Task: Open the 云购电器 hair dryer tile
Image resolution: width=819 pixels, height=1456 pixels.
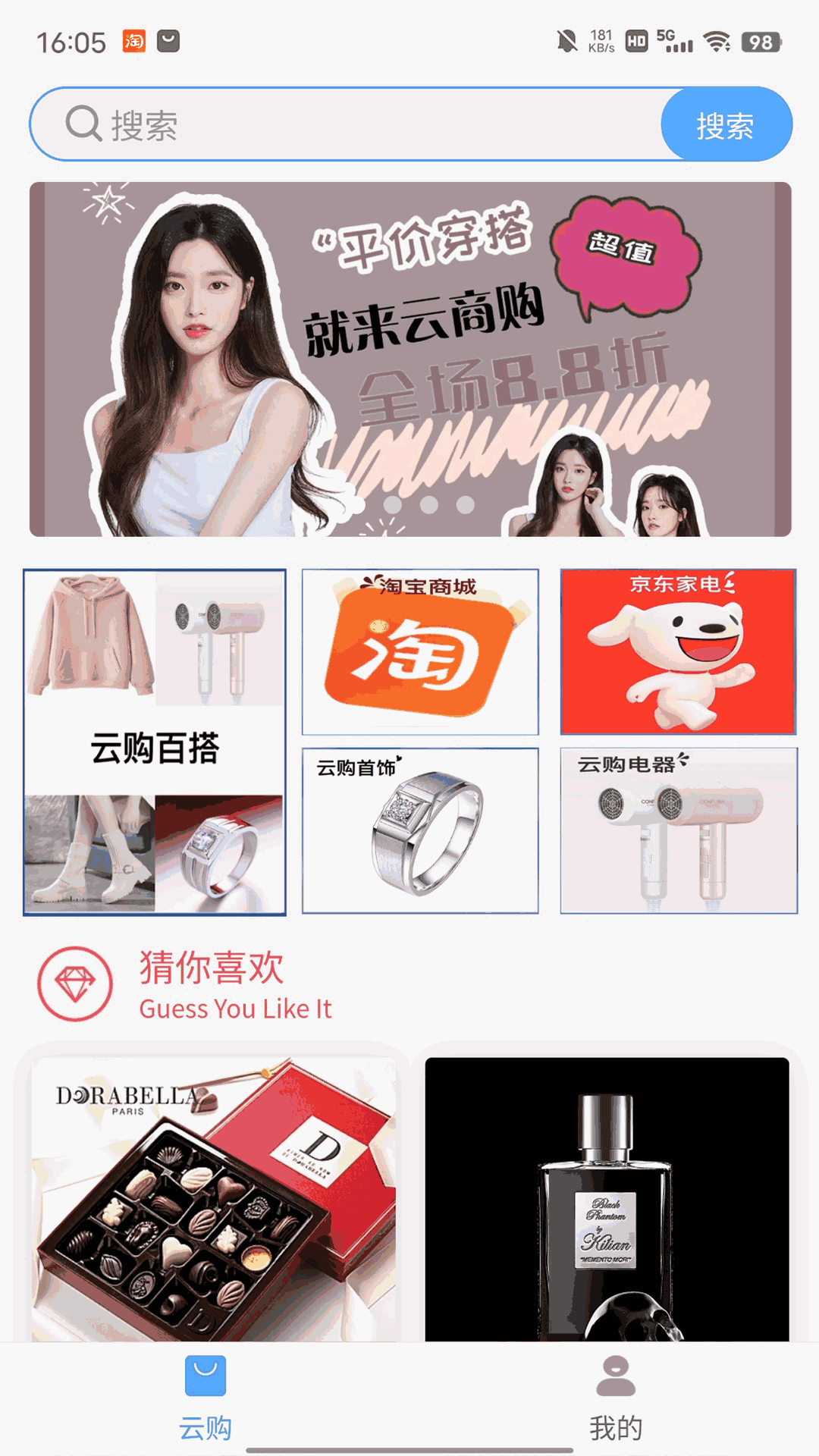Action: tap(678, 831)
